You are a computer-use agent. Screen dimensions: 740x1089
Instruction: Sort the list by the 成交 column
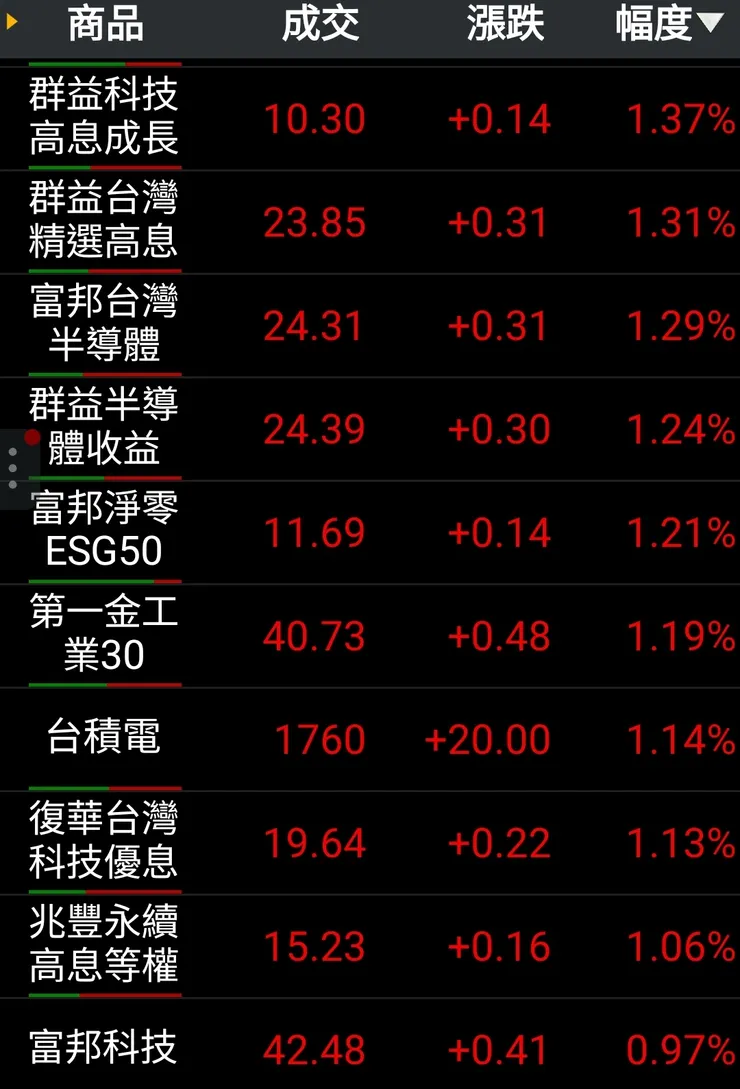(x=320, y=26)
